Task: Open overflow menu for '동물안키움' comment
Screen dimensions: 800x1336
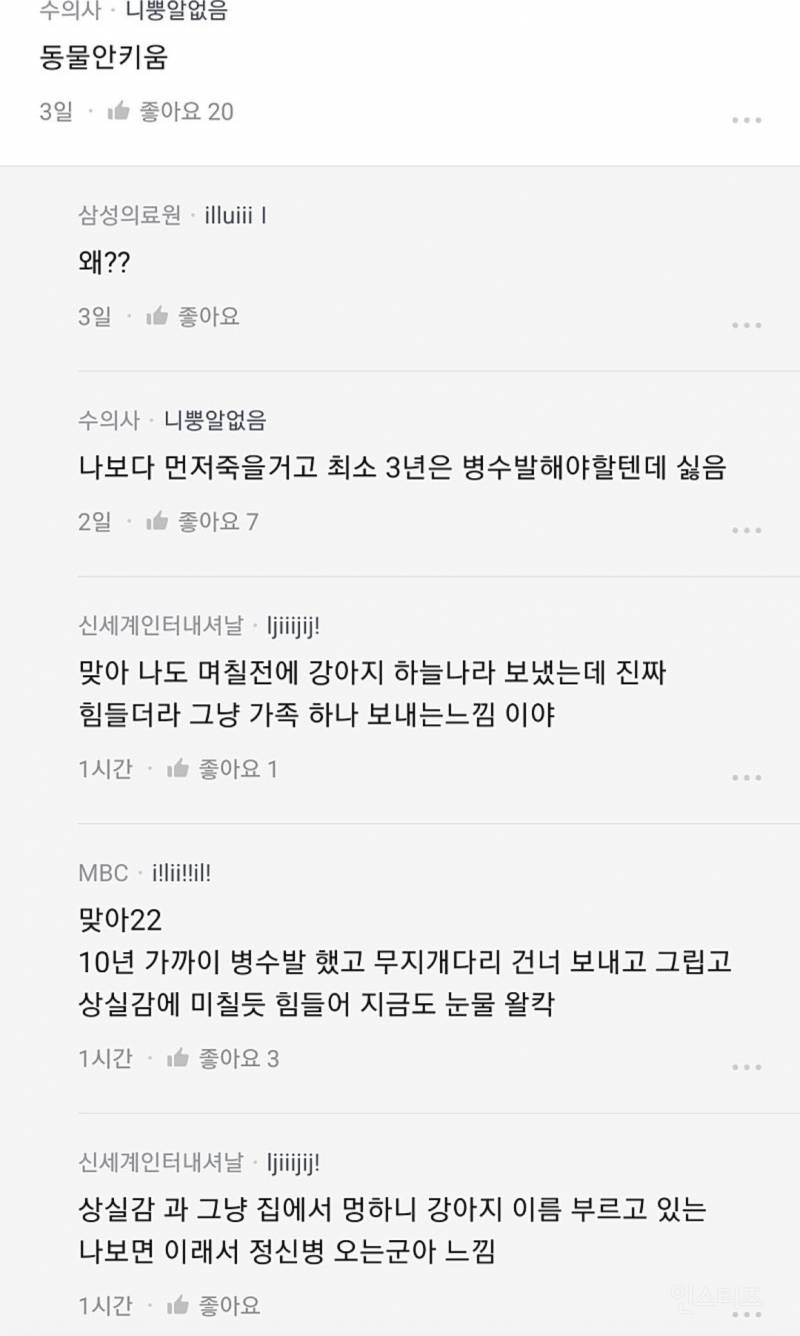Action: point(746,120)
